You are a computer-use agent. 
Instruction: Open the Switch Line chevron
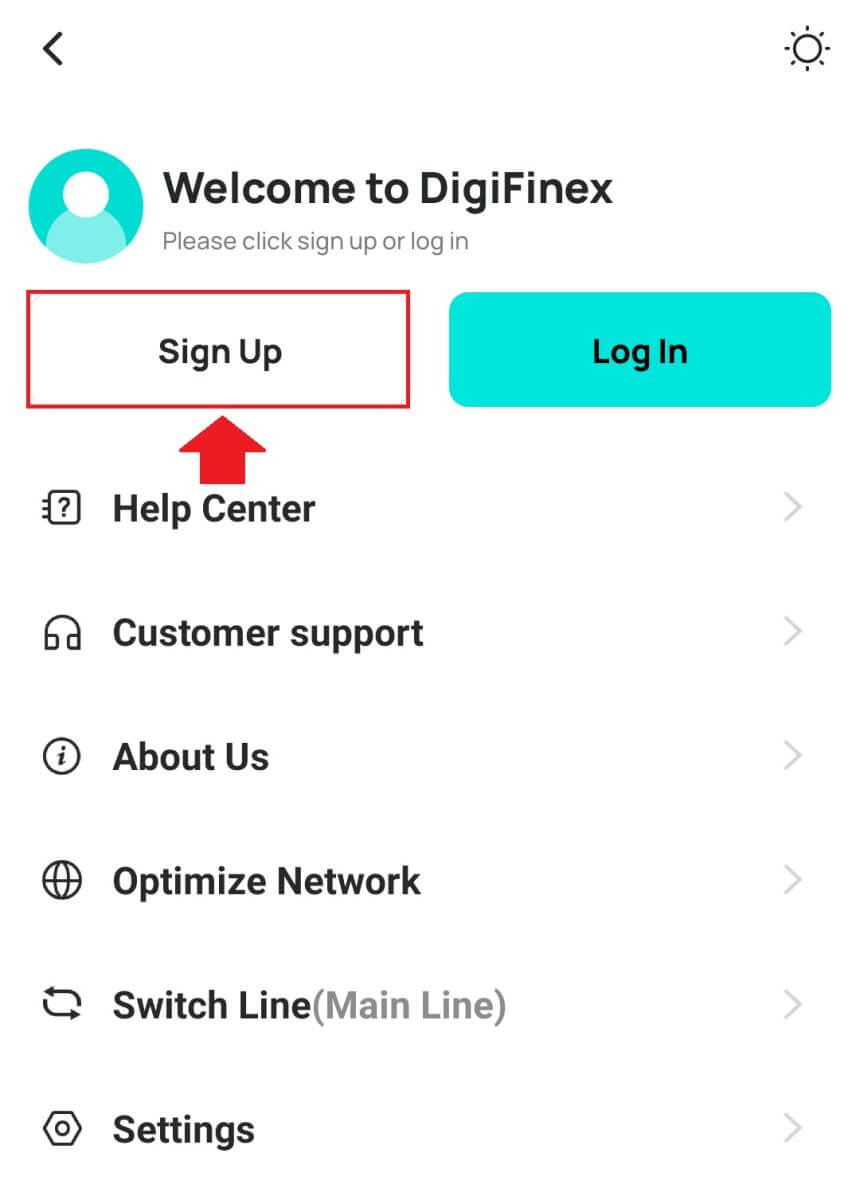tap(792, 1004)
